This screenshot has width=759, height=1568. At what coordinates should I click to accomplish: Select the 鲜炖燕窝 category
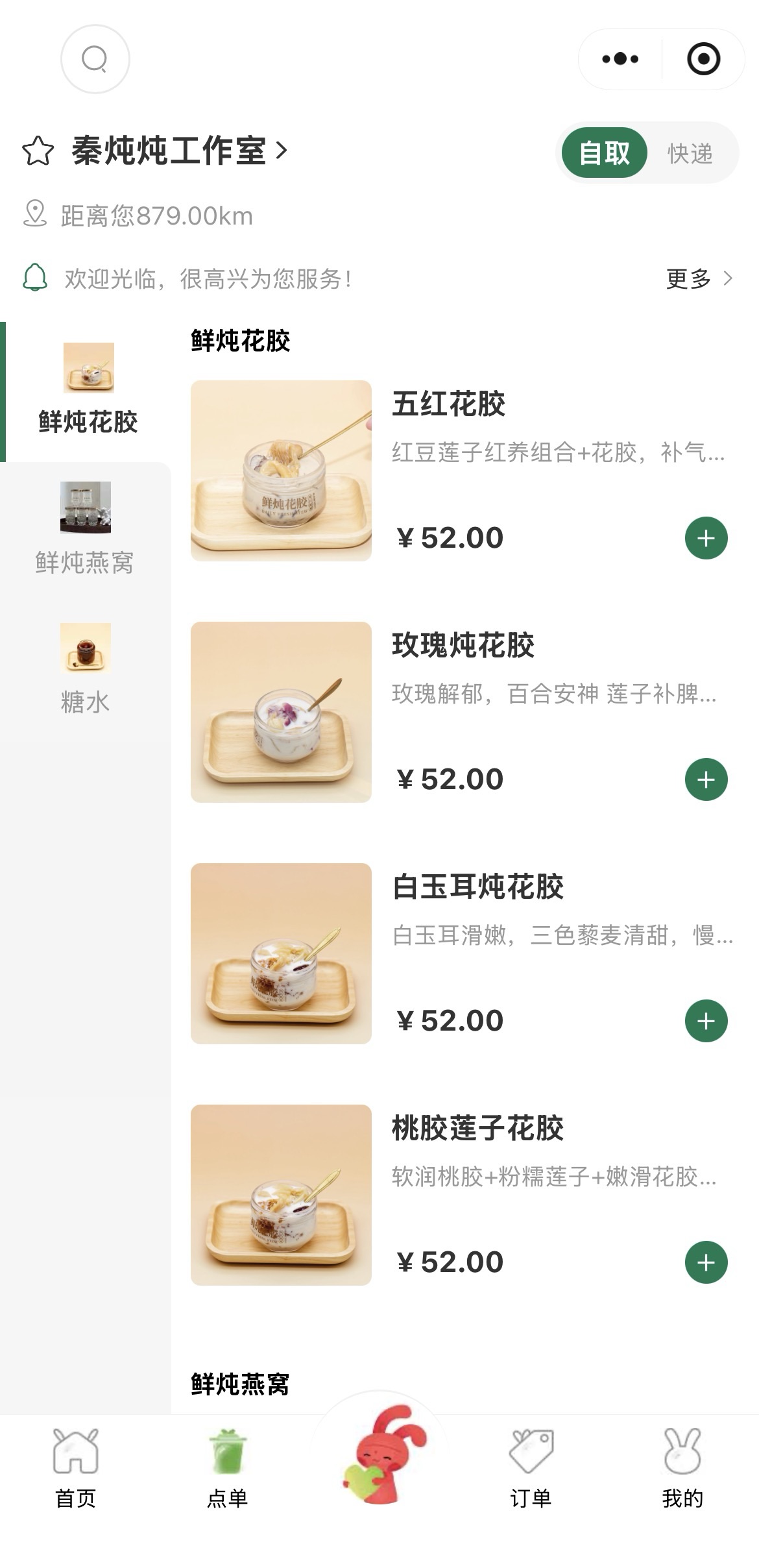point(85,529)
